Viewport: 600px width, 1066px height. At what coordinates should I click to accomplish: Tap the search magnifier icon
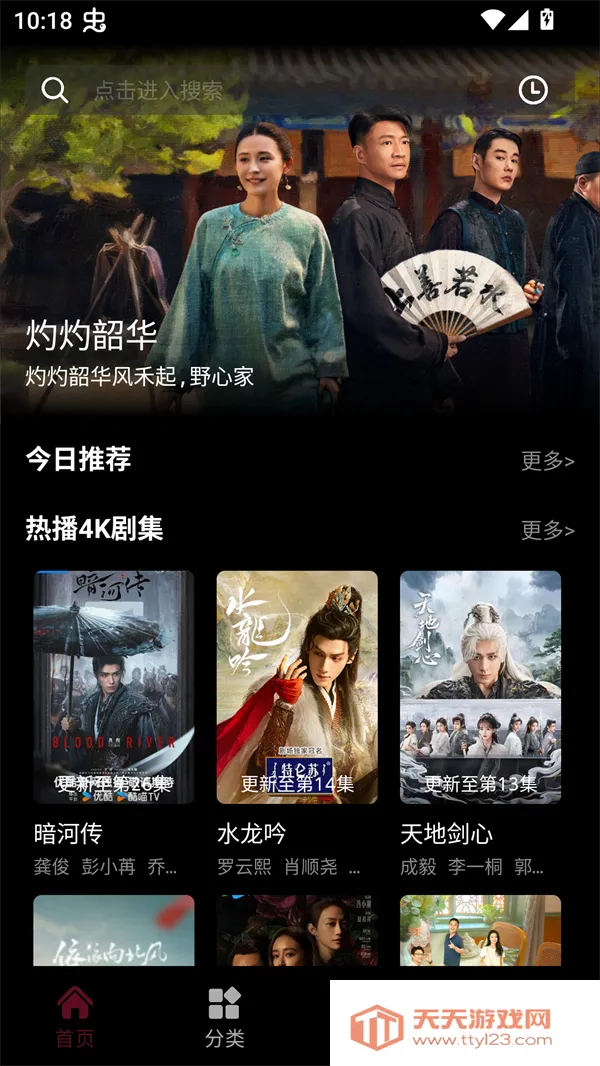click(55, 91)
